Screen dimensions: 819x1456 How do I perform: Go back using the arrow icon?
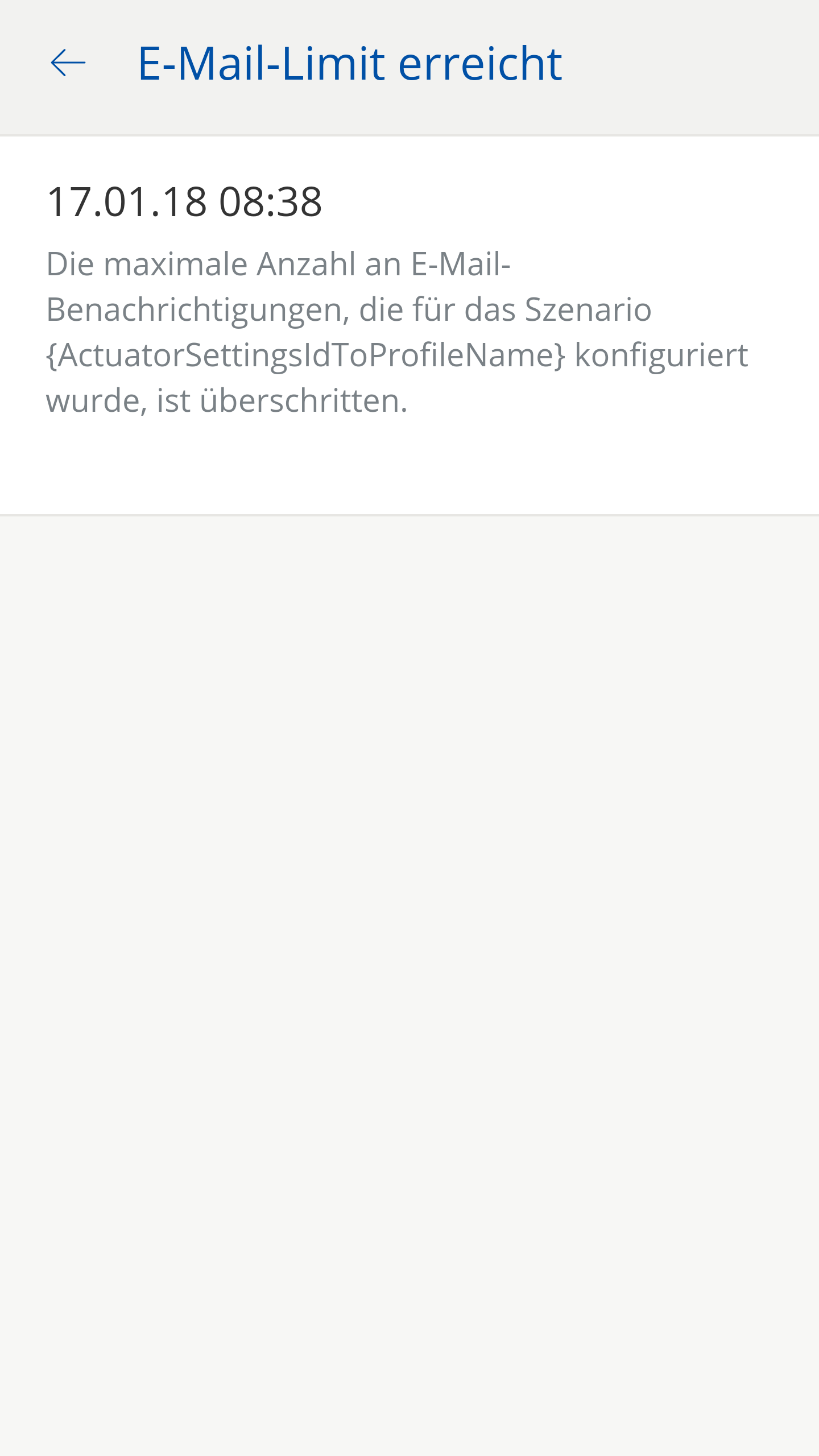(68, 63)
